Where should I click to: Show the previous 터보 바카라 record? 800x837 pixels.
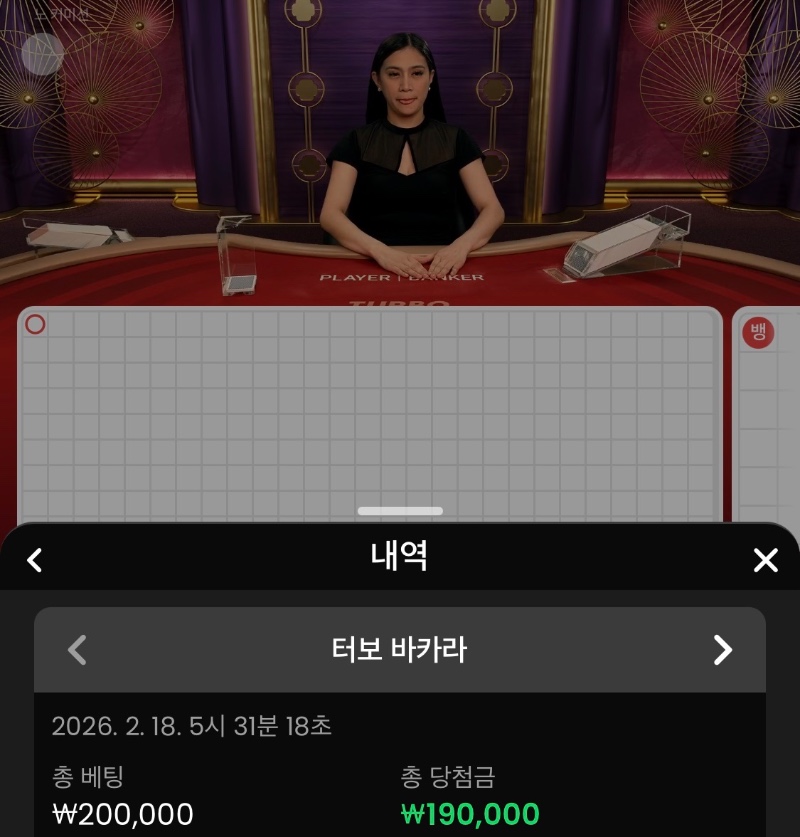[x=77, y=650]
